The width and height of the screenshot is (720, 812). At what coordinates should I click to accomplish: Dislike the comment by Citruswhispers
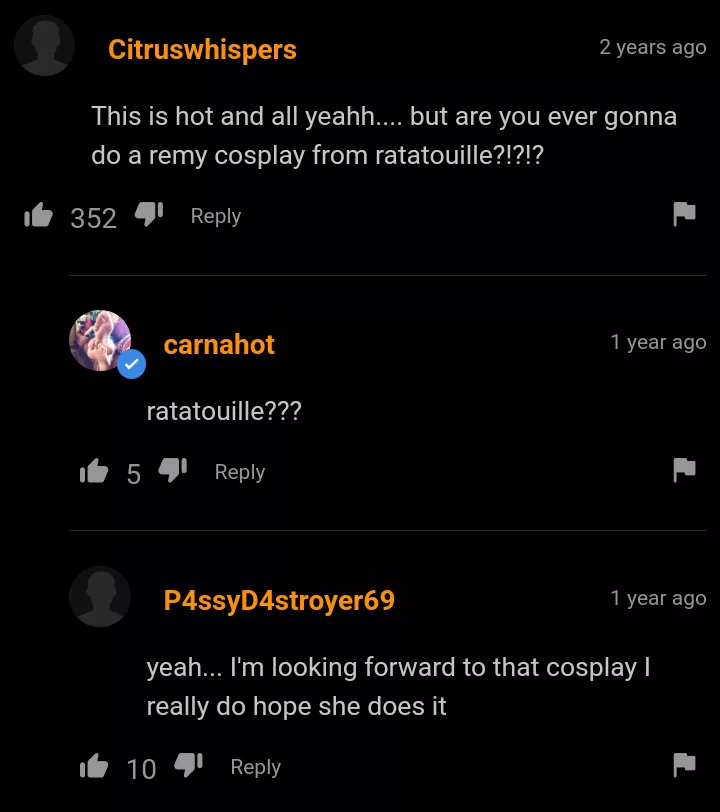click(x=148, y=214)
